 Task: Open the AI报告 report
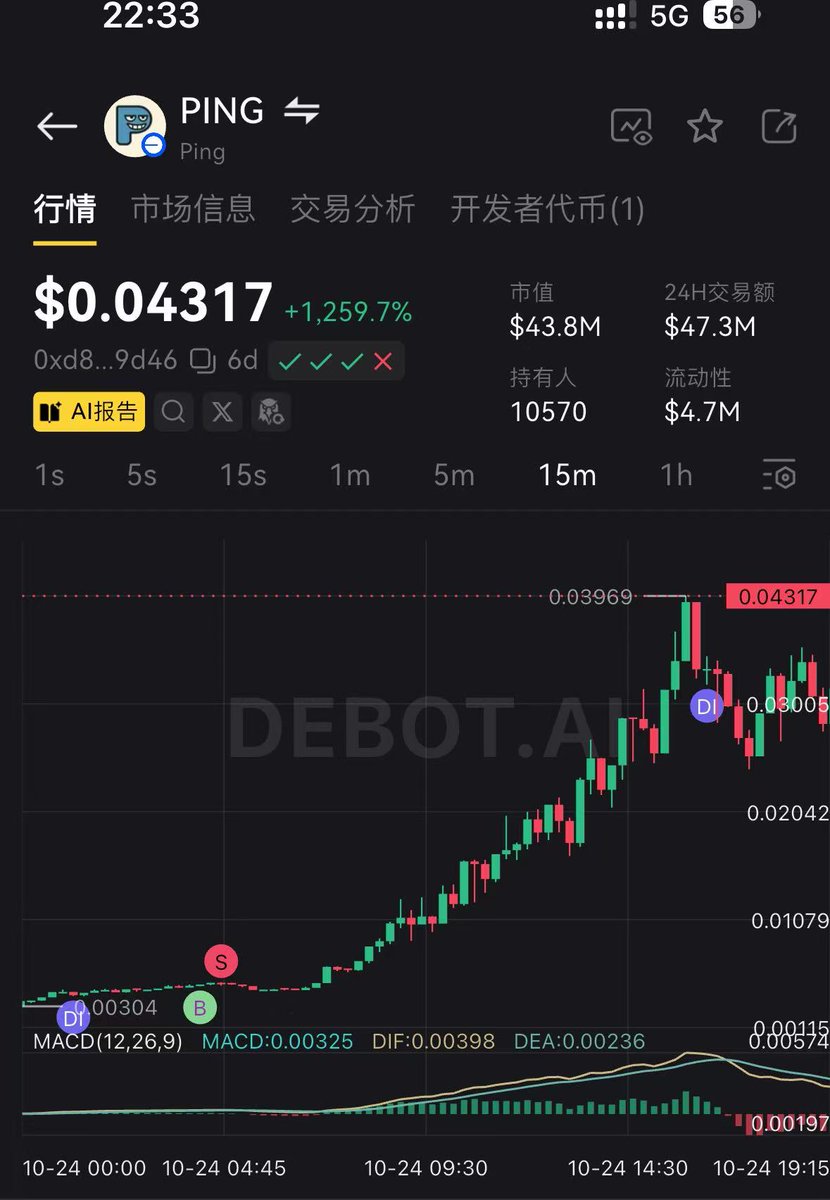(x=89, y=412)
